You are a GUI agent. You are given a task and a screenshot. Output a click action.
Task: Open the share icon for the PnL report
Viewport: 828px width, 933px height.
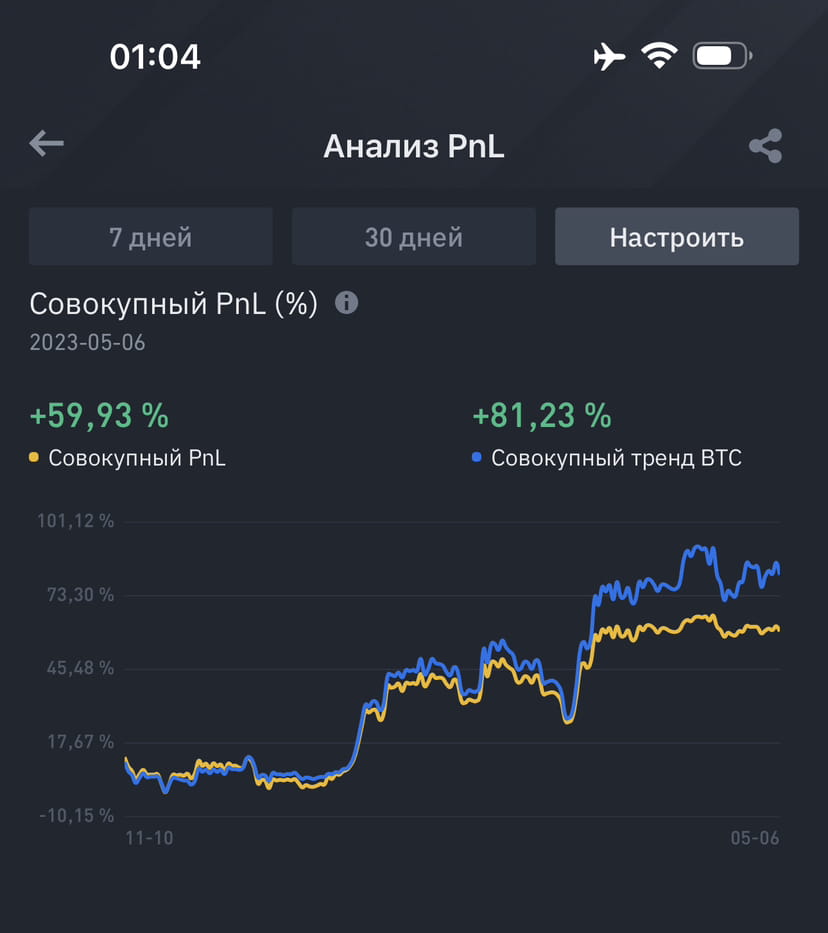tap(765, 144)
